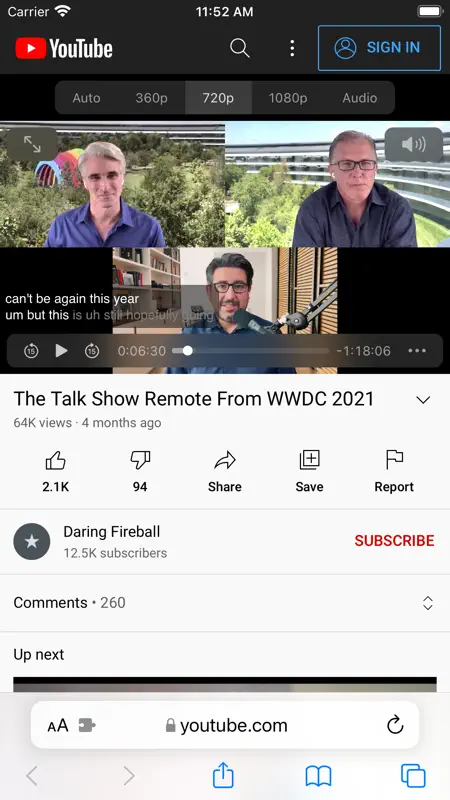Switch video quality to 1080p
450x800 pixels.
click(x=288, y=98)
